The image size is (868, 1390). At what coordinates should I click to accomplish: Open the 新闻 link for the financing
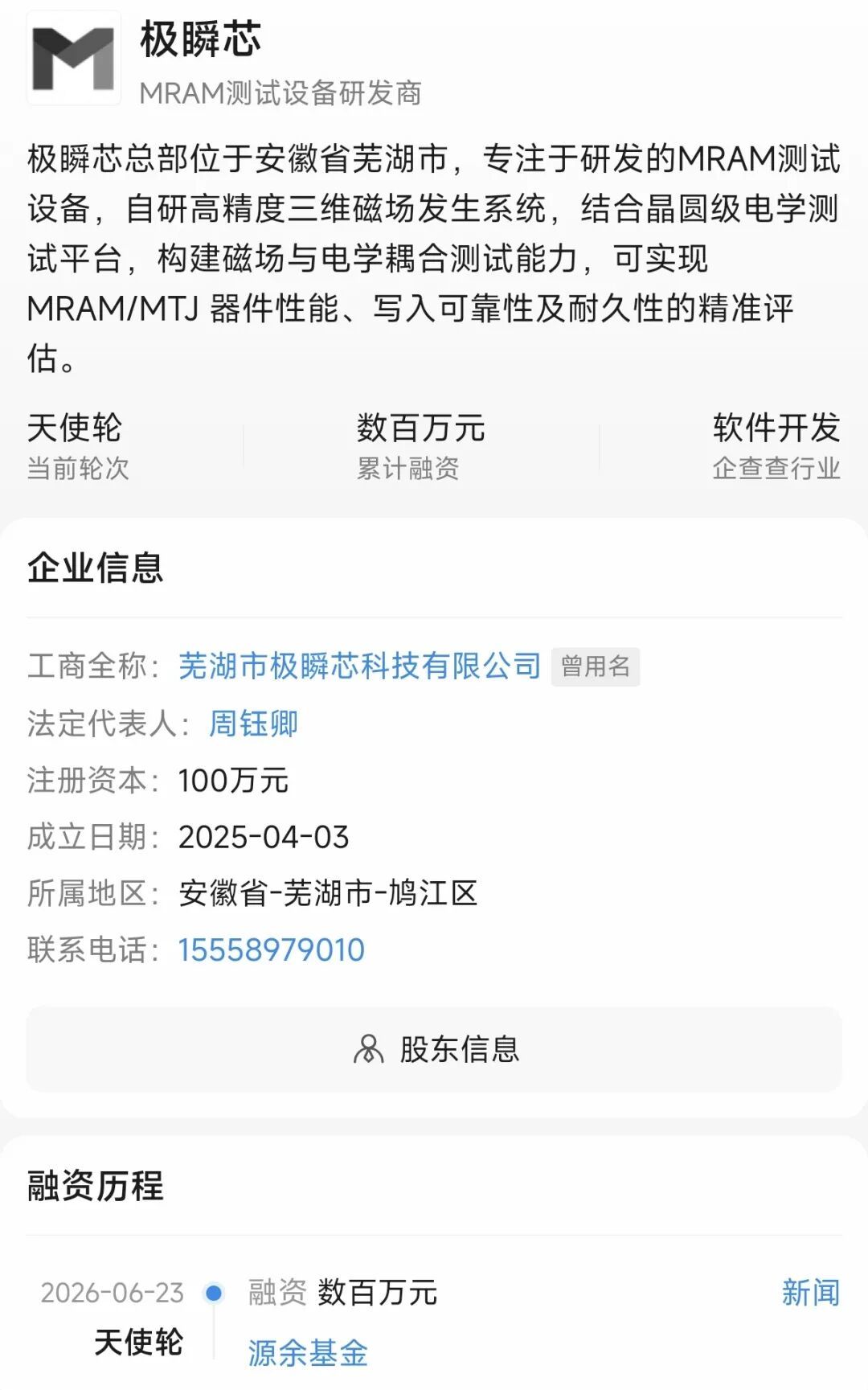pos(810,1293)
